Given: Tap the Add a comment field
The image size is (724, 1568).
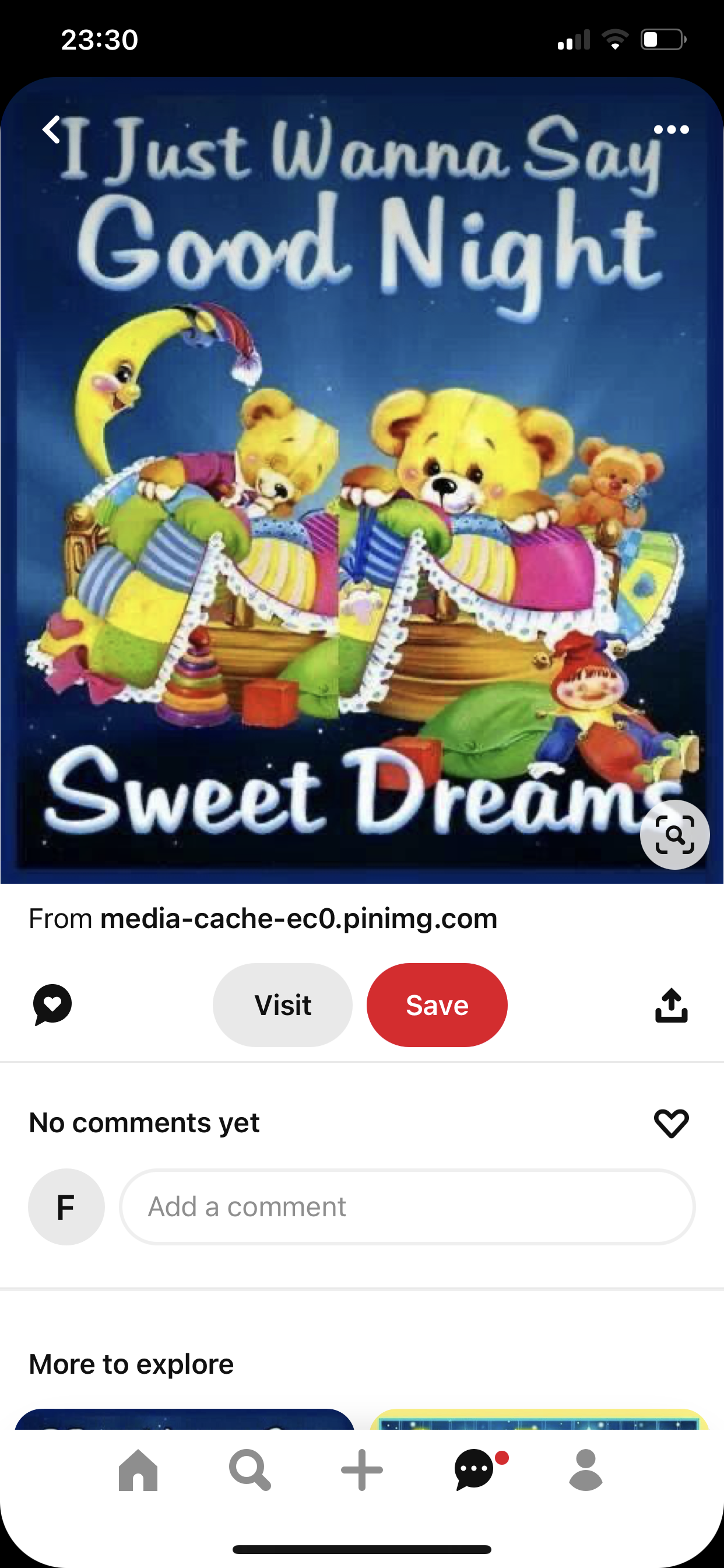Looking at the screenshot, I should pyautogui.click(x=407, y=1207).
